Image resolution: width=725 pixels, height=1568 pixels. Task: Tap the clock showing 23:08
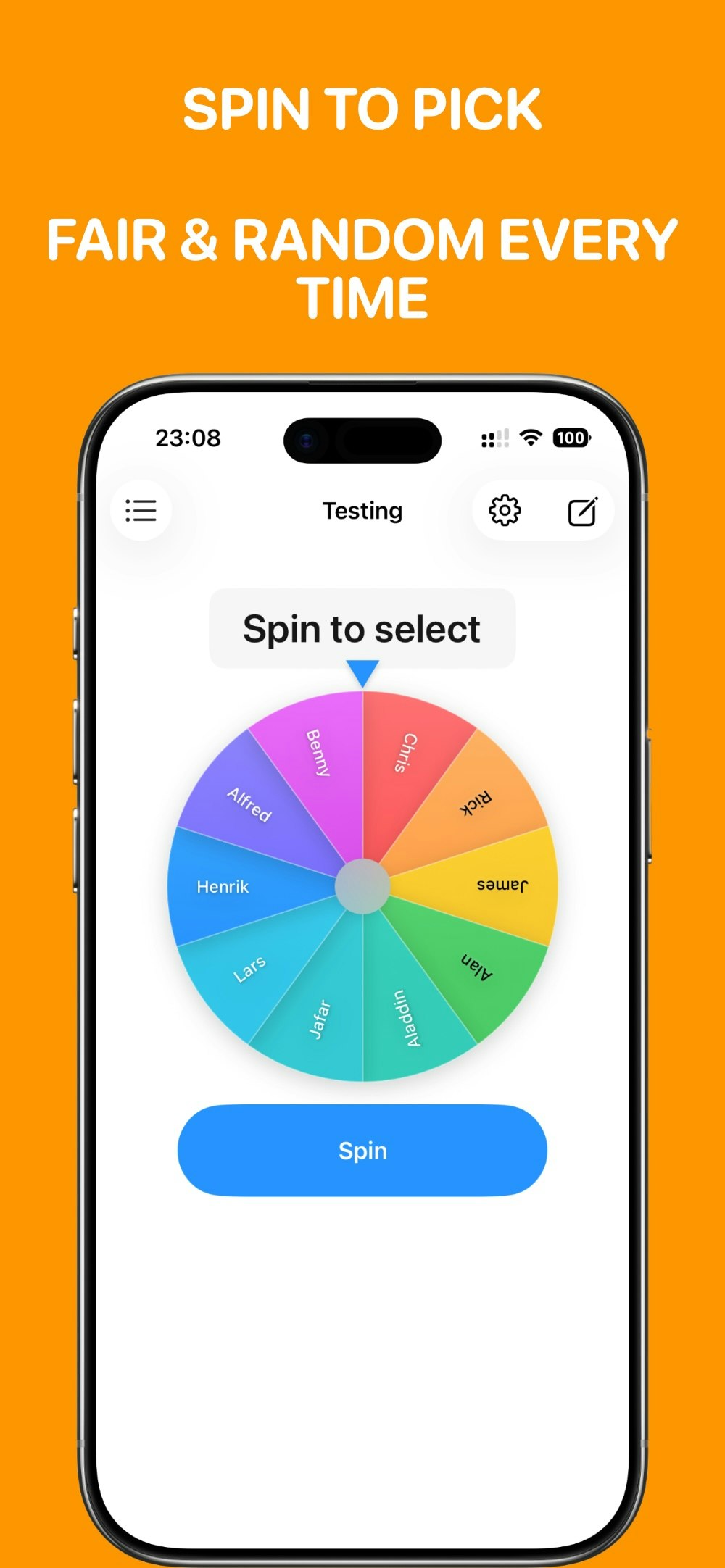pyautogui.click(x=188, y=438)
